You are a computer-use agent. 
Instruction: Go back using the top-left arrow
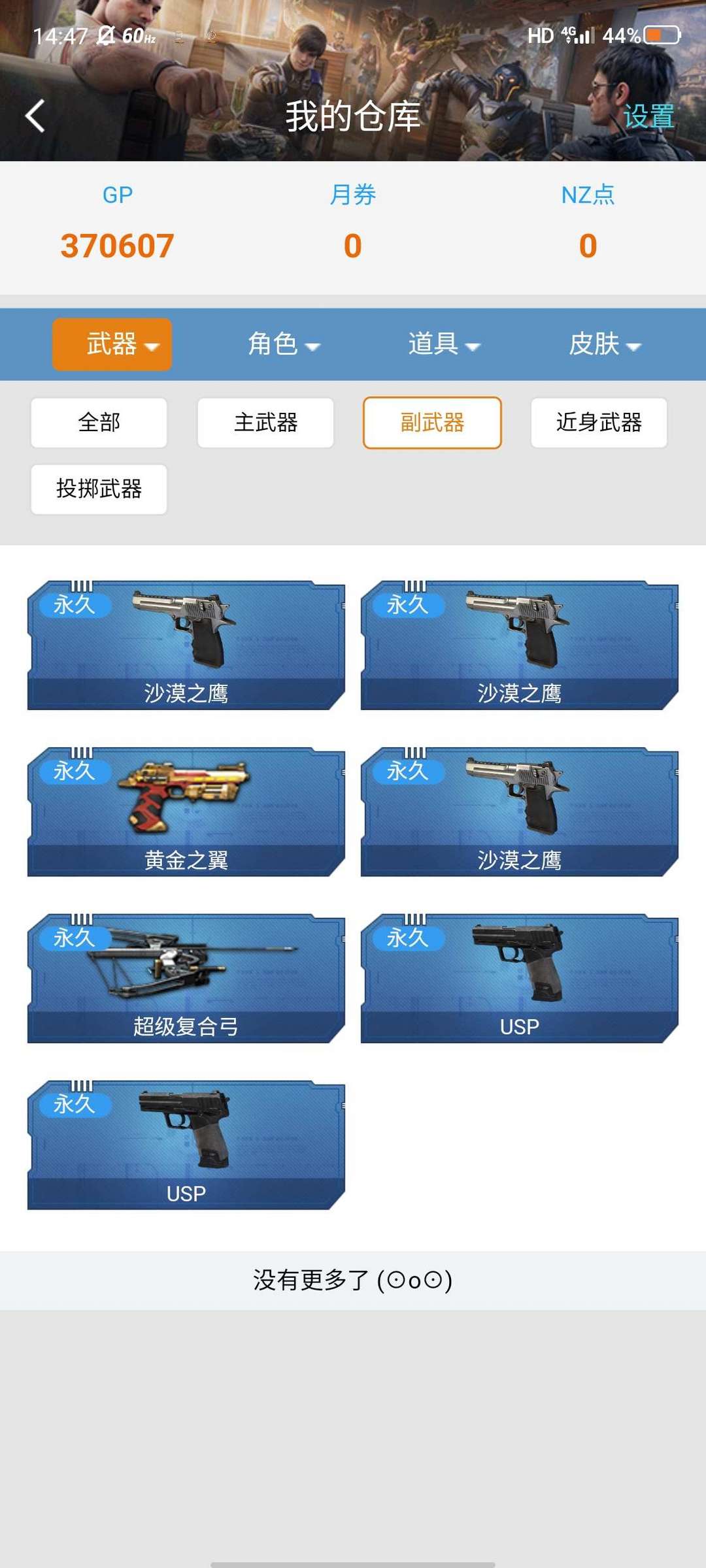pos(35,116)
